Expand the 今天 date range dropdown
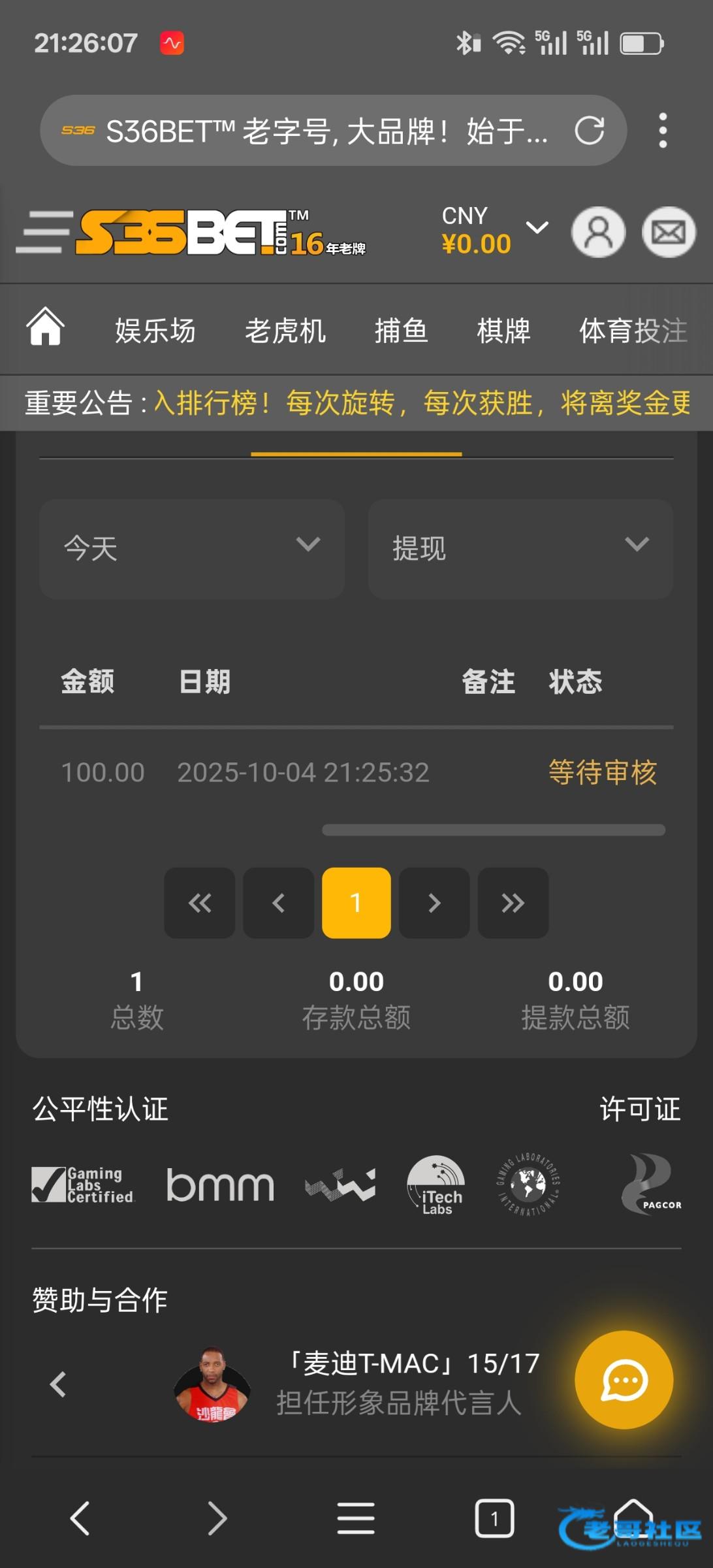 pos(192,548)
